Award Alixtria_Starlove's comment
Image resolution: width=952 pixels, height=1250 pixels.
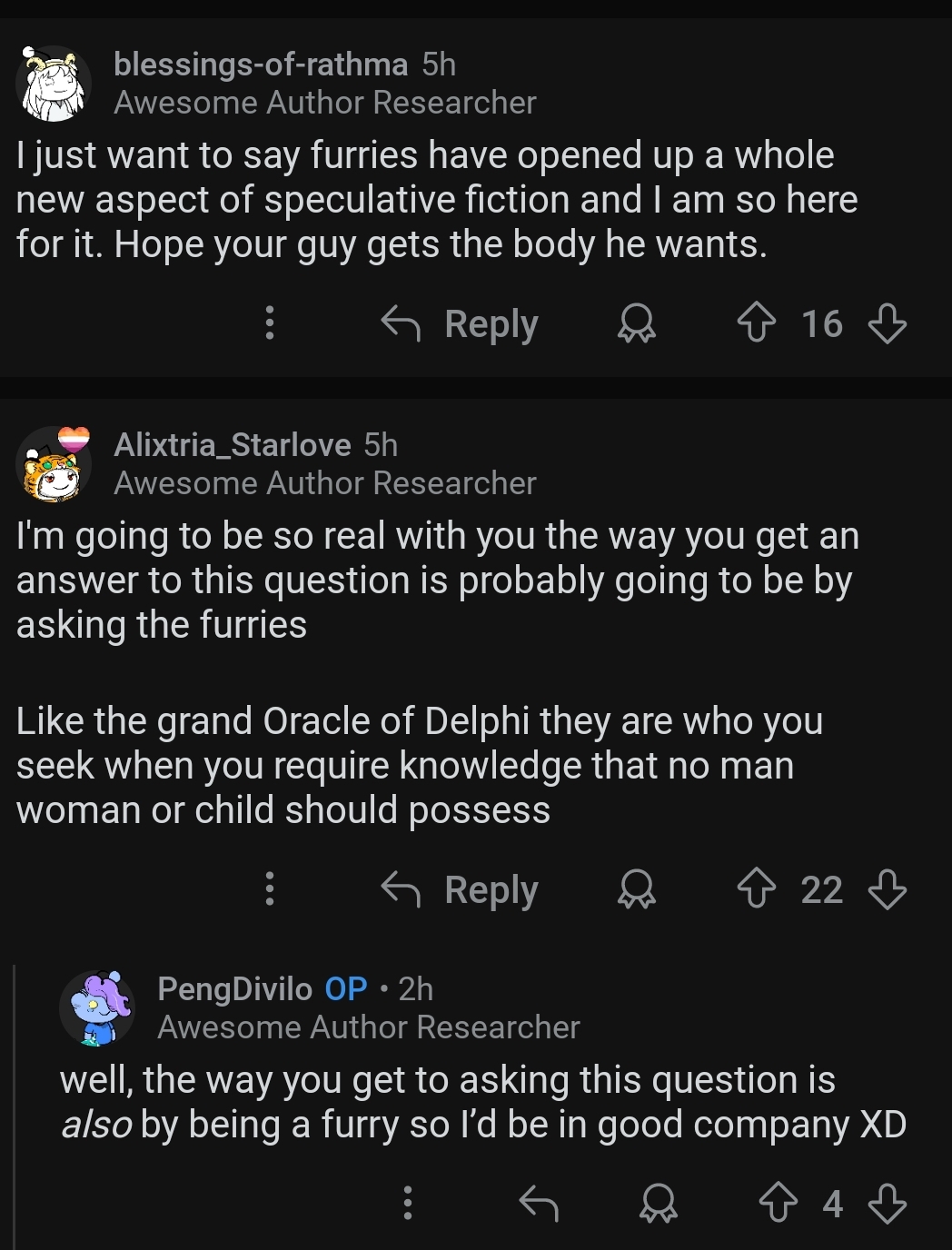pos(636,889)
